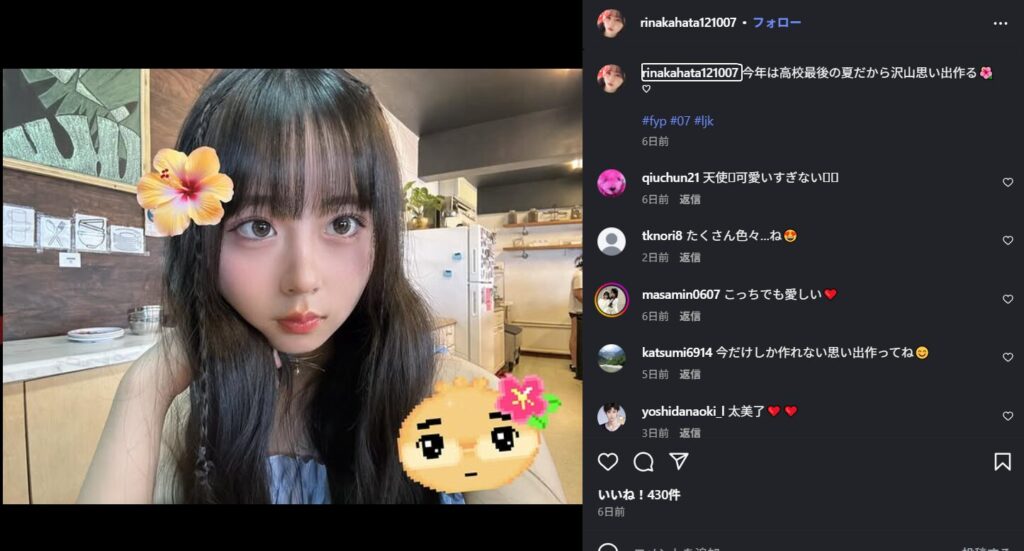1024x551 pixels.
Task: Like this post with the heart icon
Action: 608,461
